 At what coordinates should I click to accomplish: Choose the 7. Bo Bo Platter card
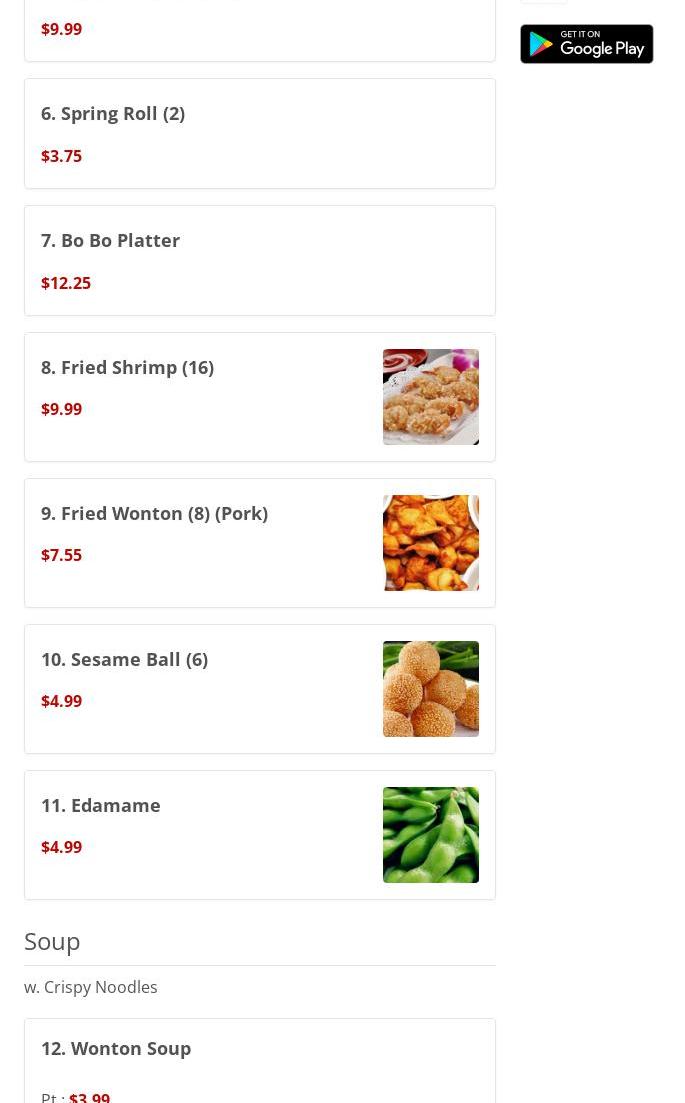click(259, 260)
